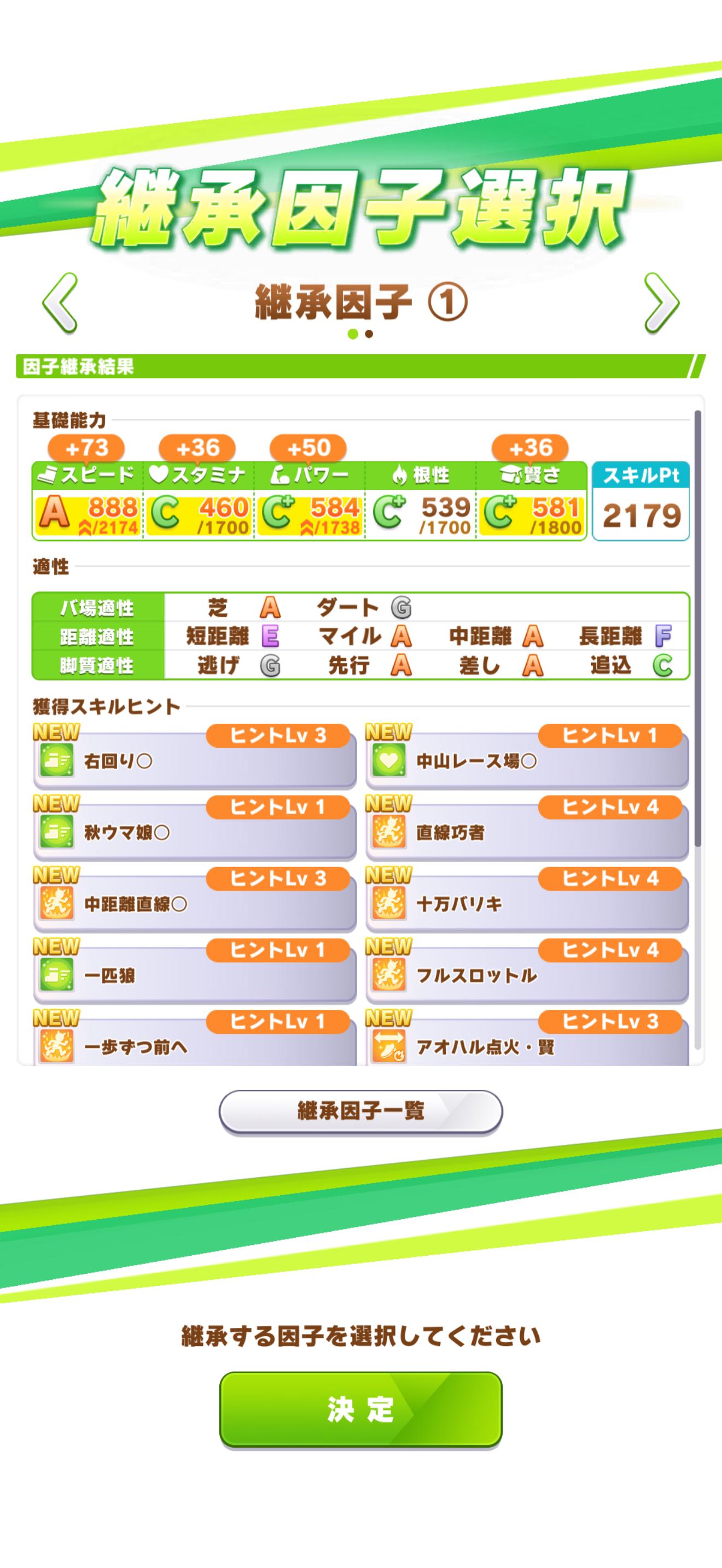
Task: Open the 十万バリキ skill hint
Action: [x=527, y=904]
